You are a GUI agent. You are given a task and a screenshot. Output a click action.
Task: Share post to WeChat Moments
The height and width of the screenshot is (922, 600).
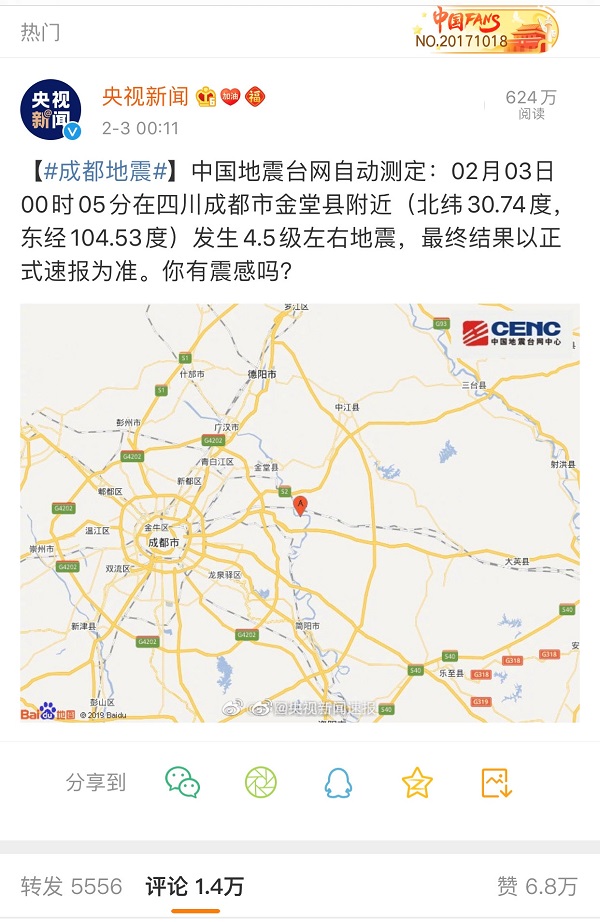click(260, 781)
